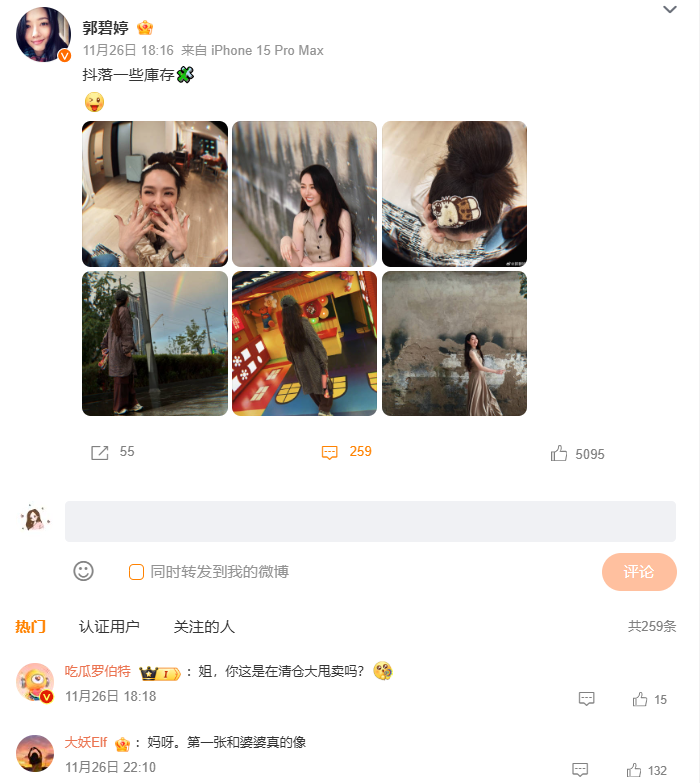Switch to the 热门 tab
Screen dimensions: 700x783
(x=30, y=627)
